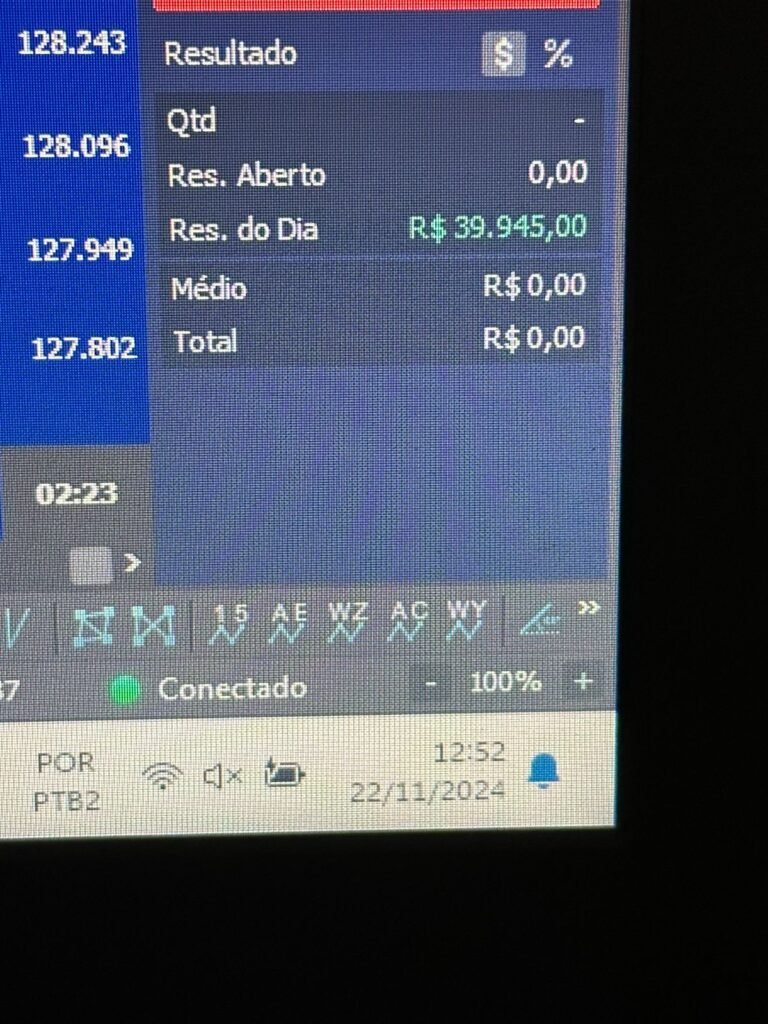768x1024 pixels.
Task: Decrease zoom with the minus button
Action: [x=431, y=684]
